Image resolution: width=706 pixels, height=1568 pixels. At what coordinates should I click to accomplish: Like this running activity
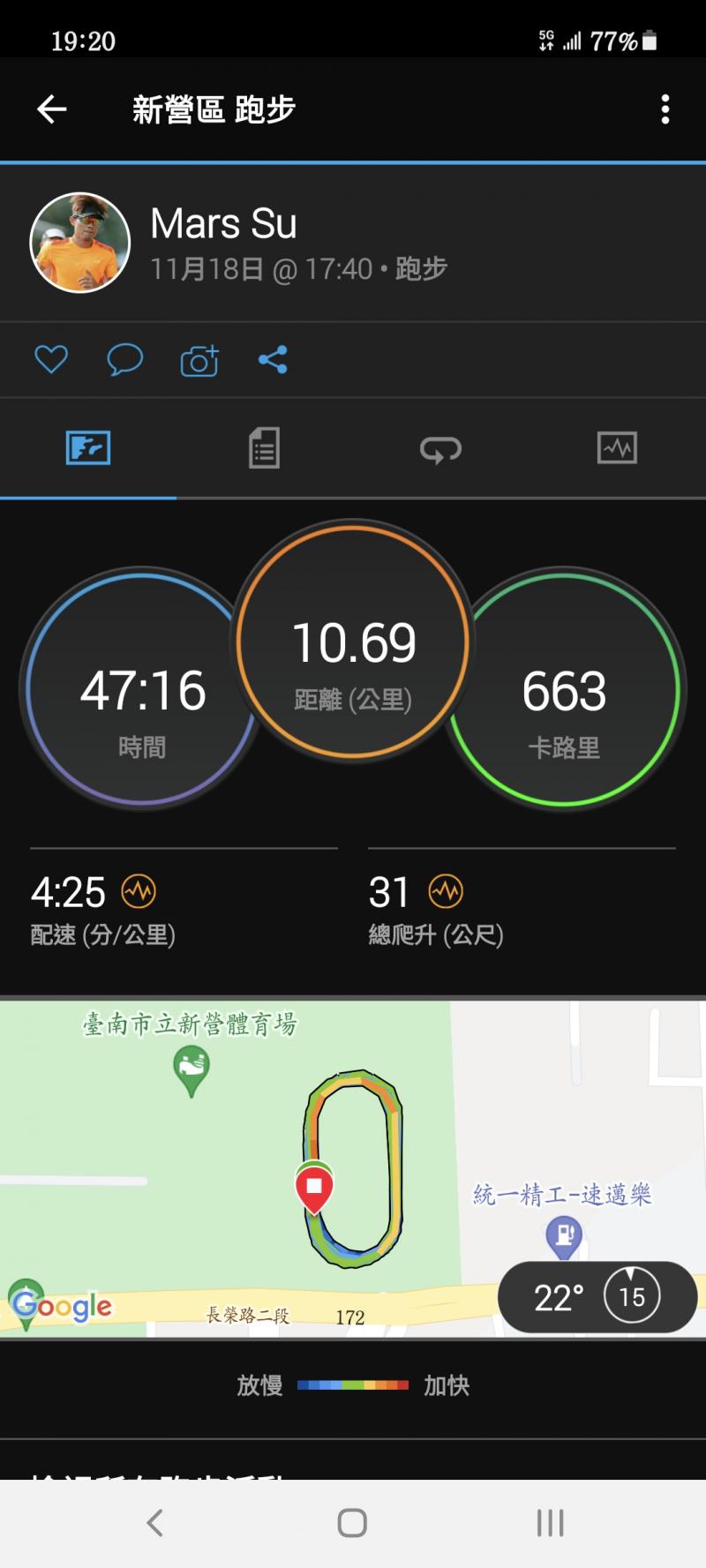tap(51, 359)
